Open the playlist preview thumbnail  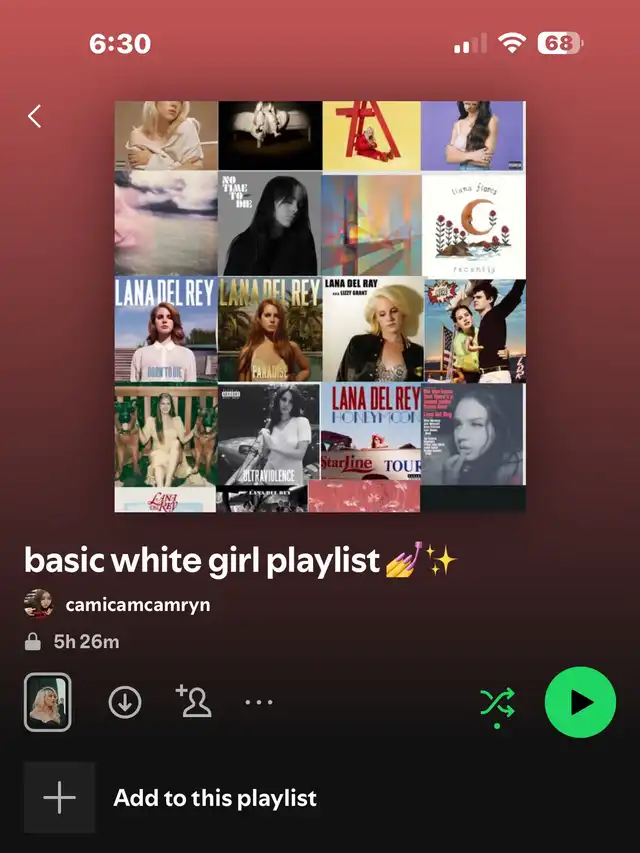point(47,702)
